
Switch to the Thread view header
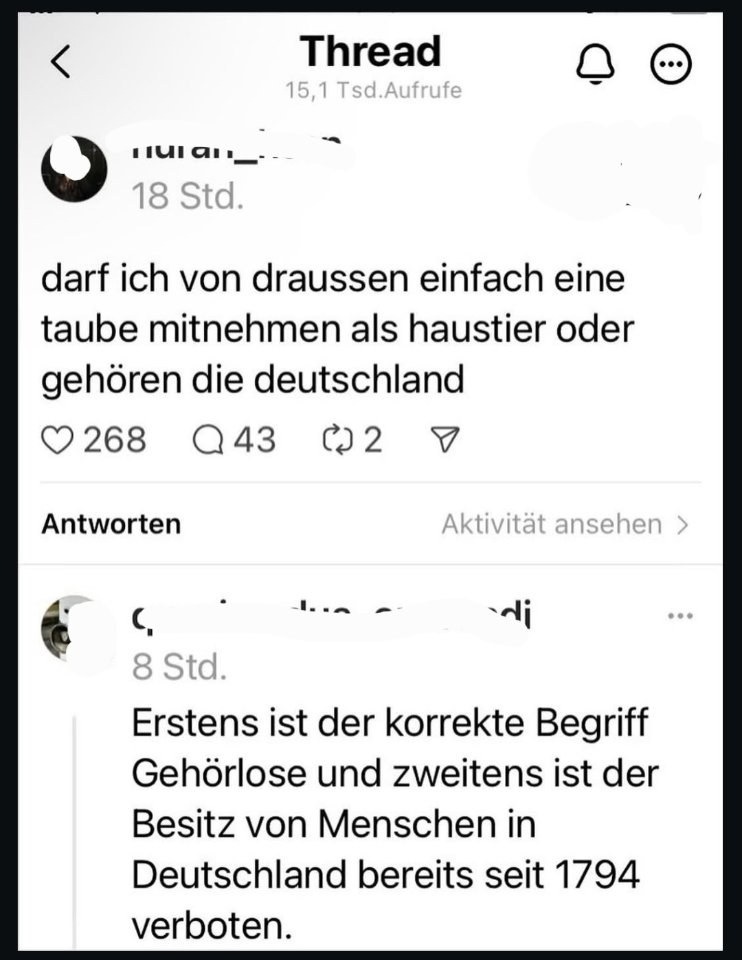[x=370, y=51]
